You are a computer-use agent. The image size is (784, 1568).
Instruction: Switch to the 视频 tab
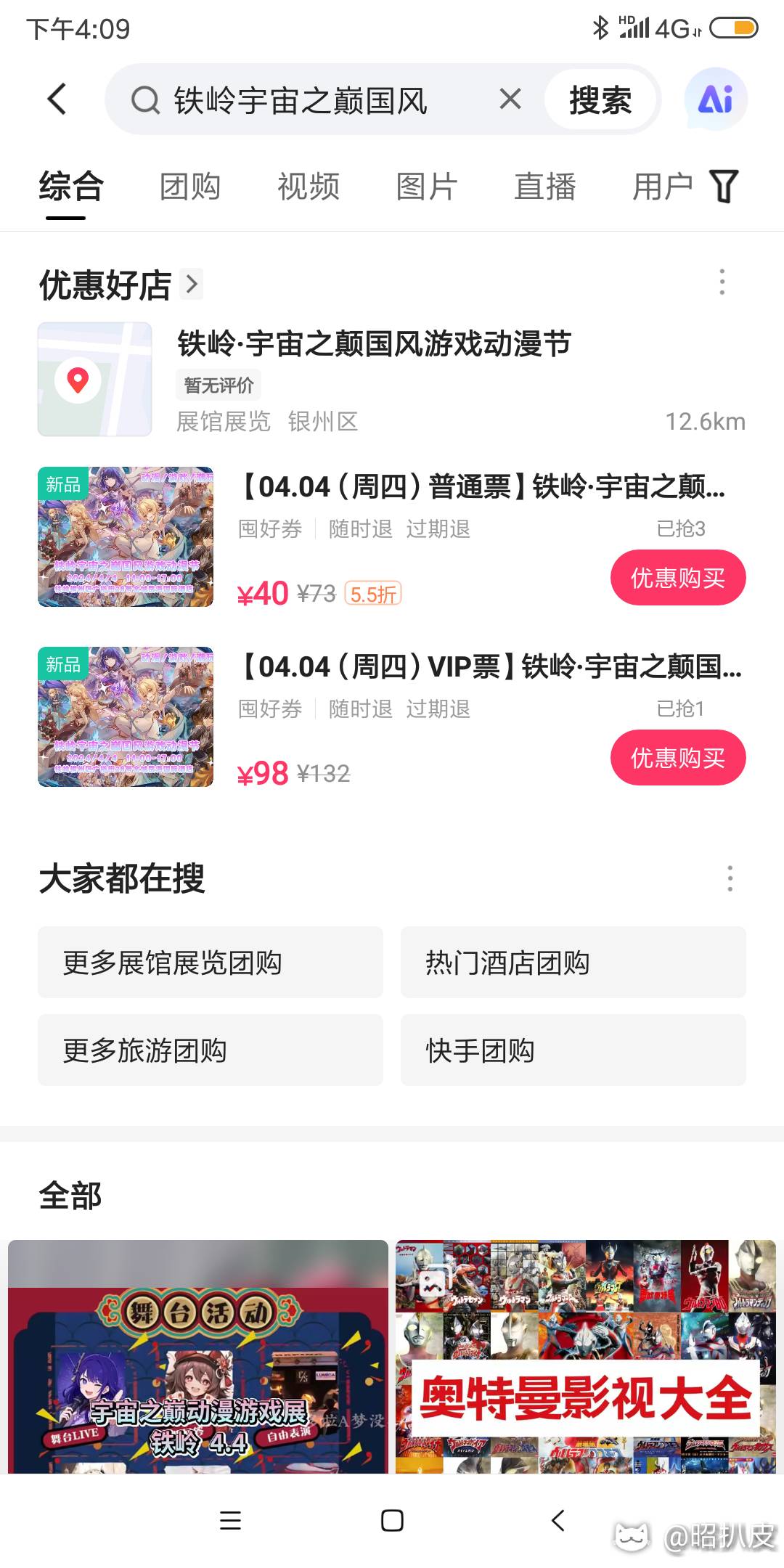(309, 187)
